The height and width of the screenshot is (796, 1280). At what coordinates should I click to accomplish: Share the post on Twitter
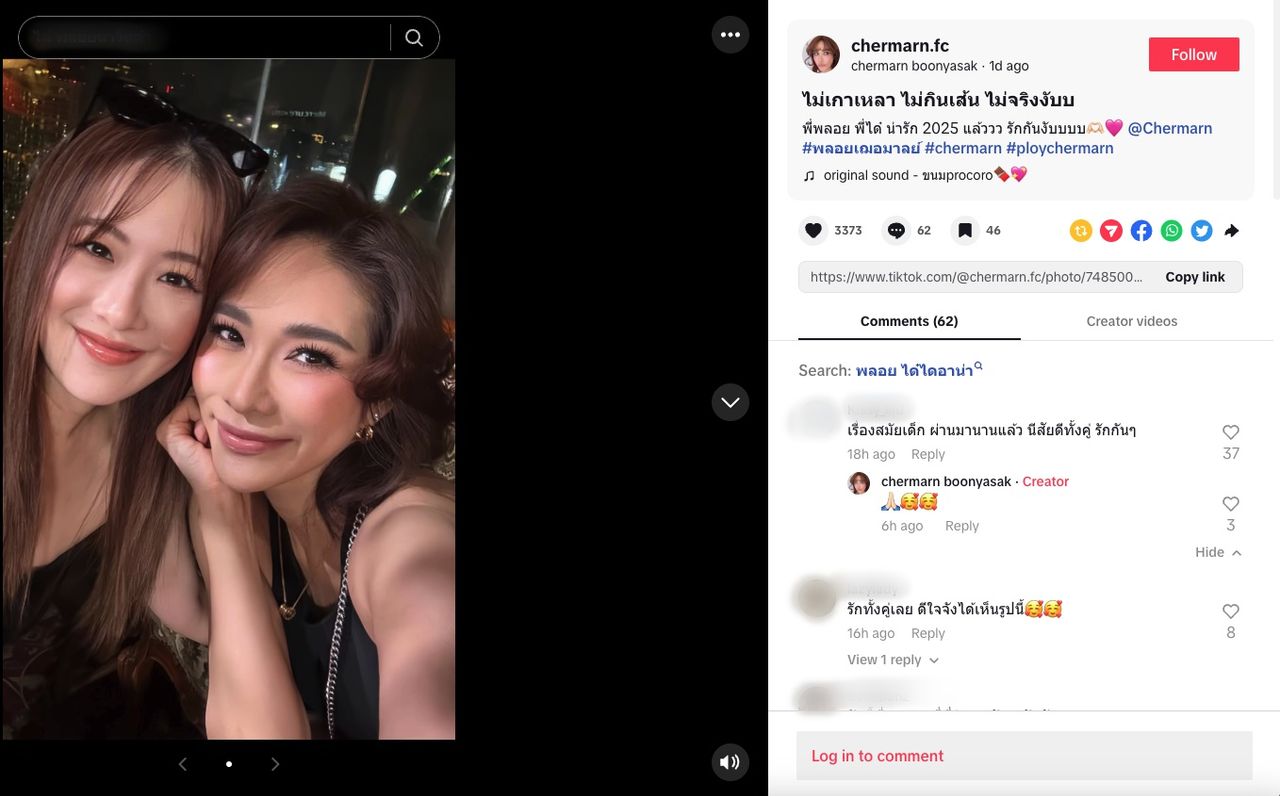(1202, 231)
